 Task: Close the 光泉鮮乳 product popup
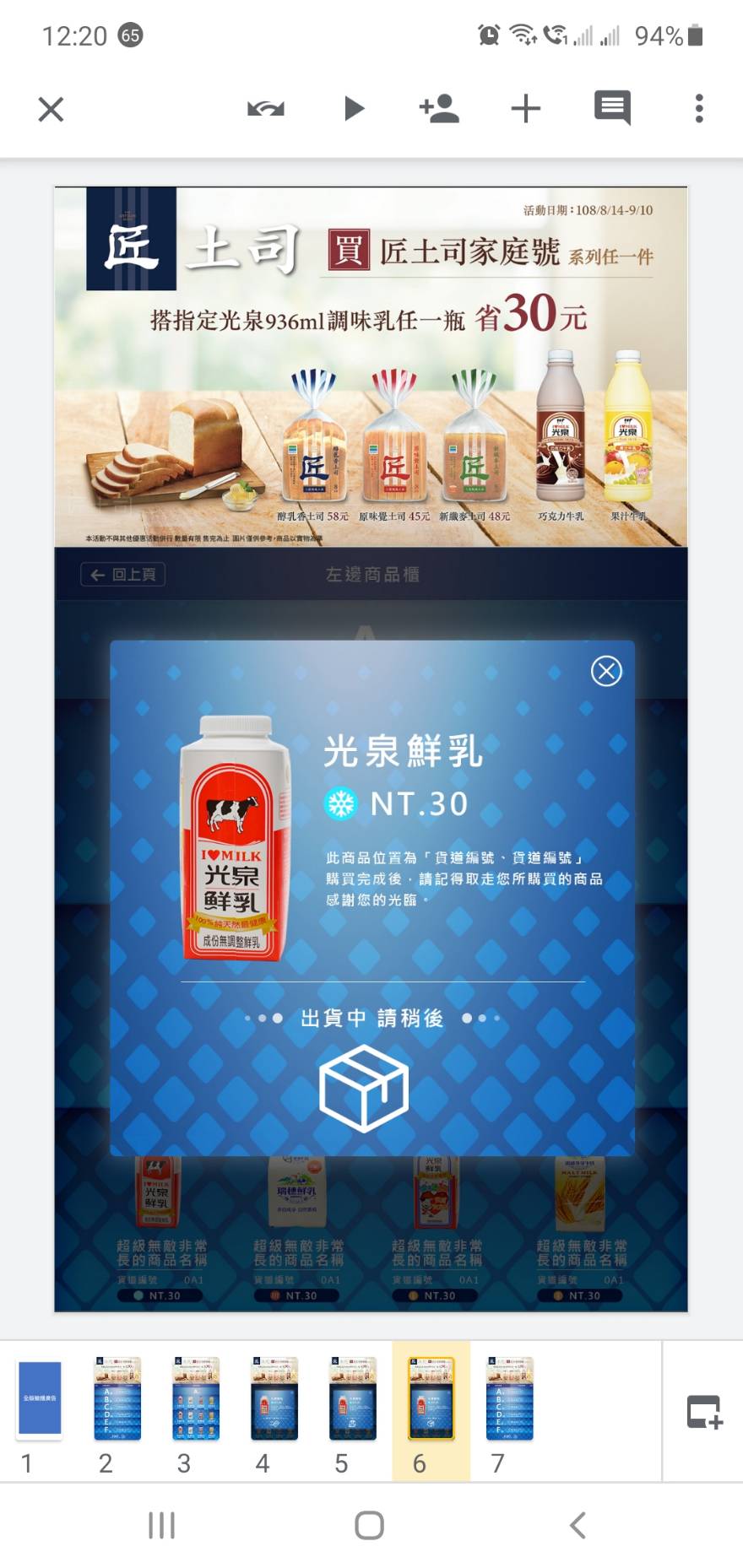605,671
